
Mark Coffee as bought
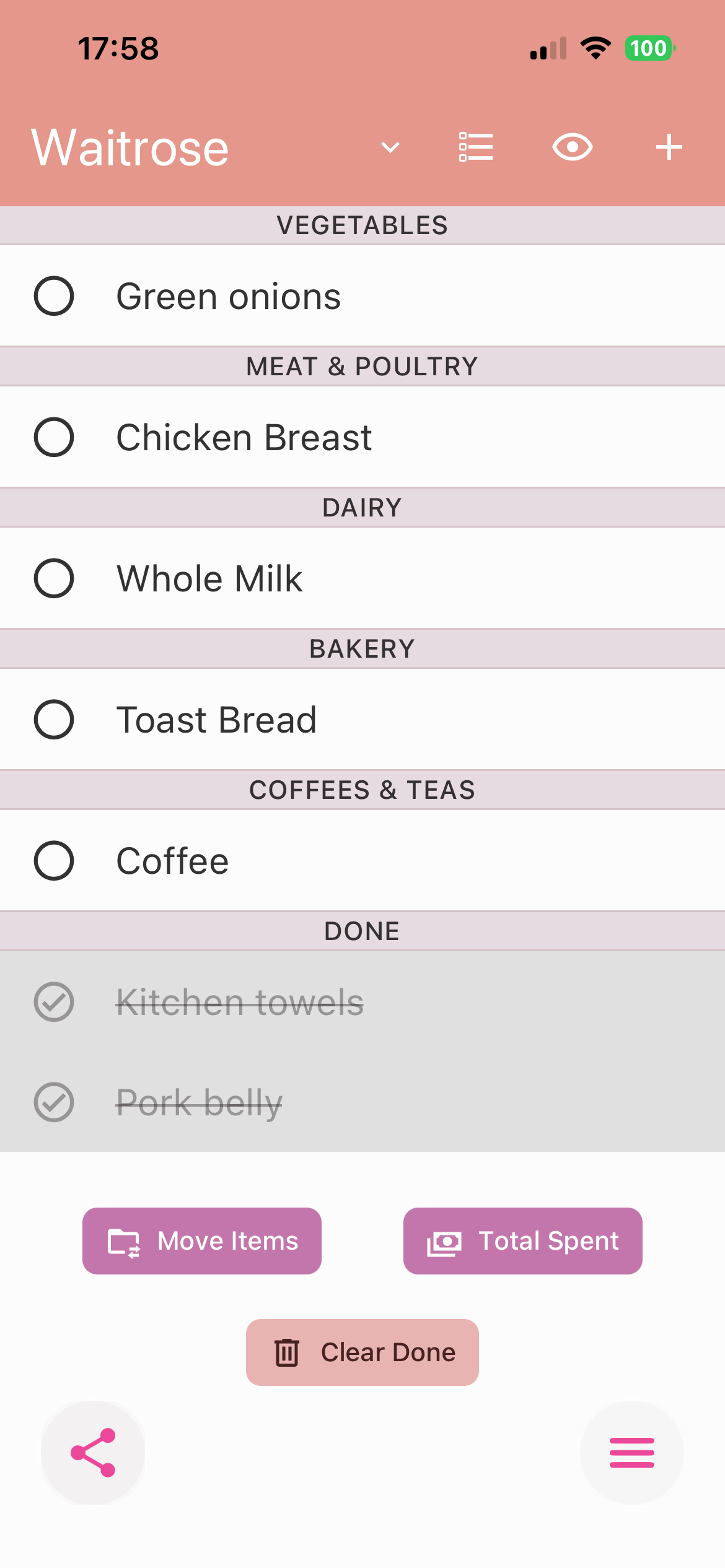coord(54,861)
